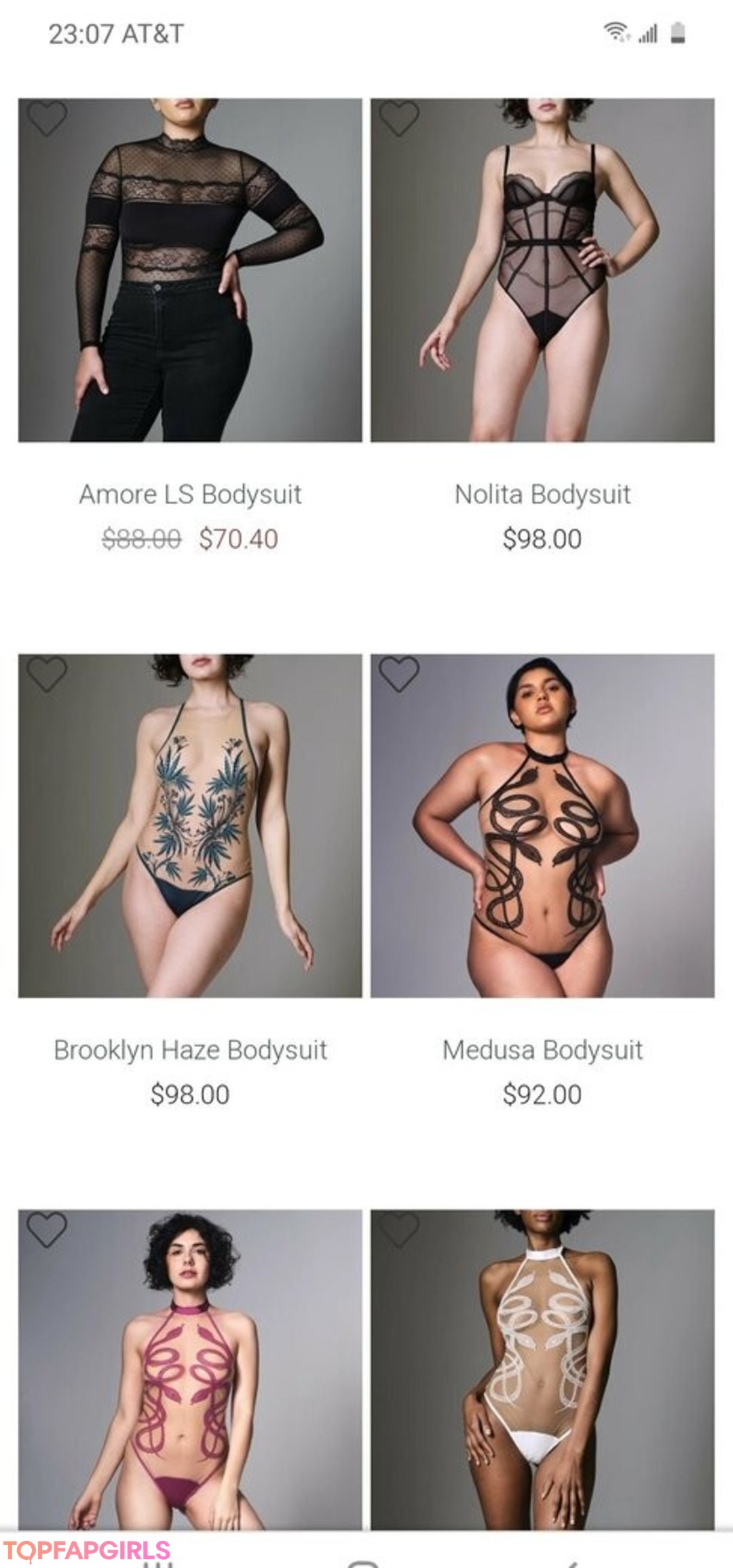View the Brooklyn Haze Bodysuit item
Image resolution: width=733 pixels, height=1568 pixels.
tap(190, 1050)
